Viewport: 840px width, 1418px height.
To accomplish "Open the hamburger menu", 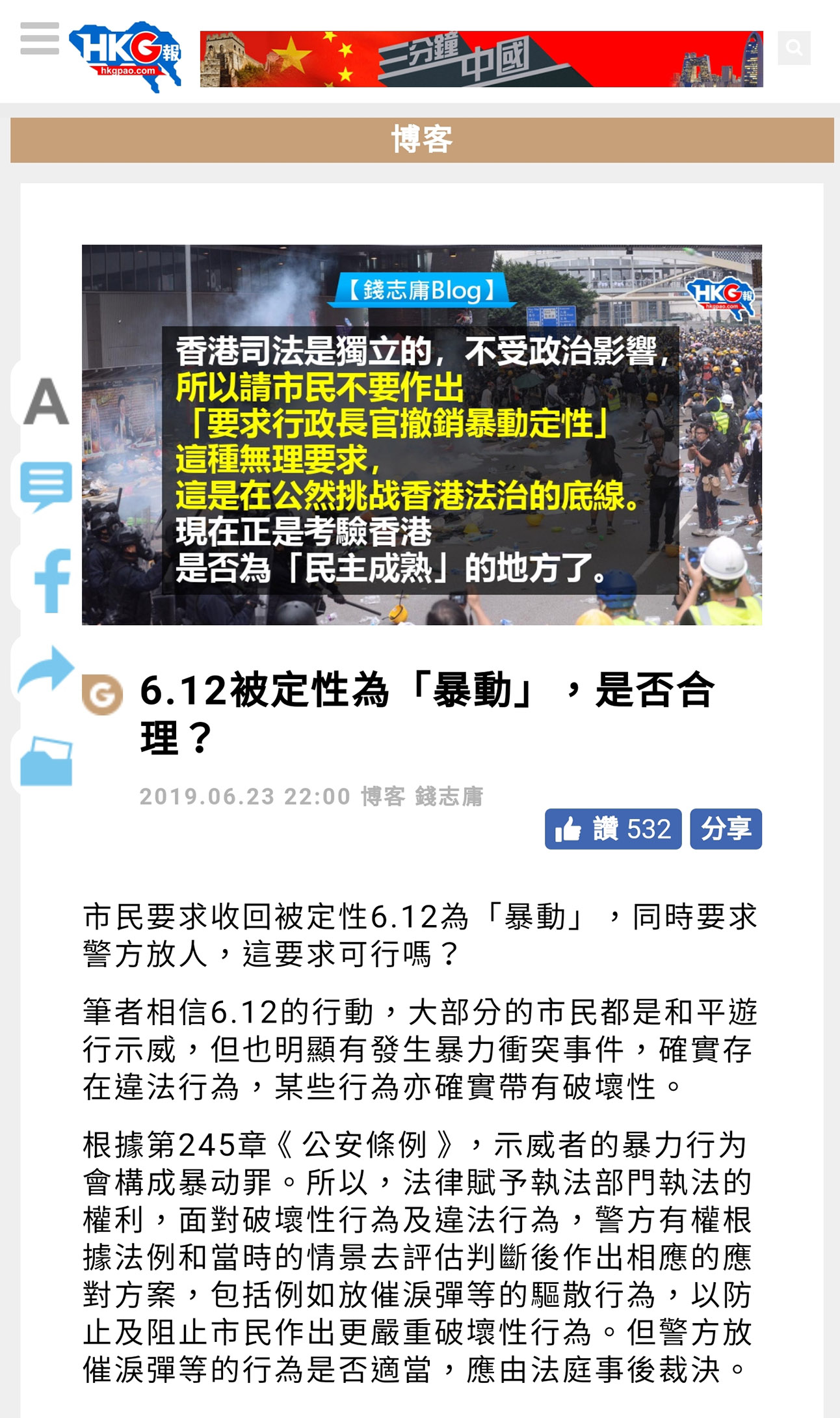I will pos(40,38).
